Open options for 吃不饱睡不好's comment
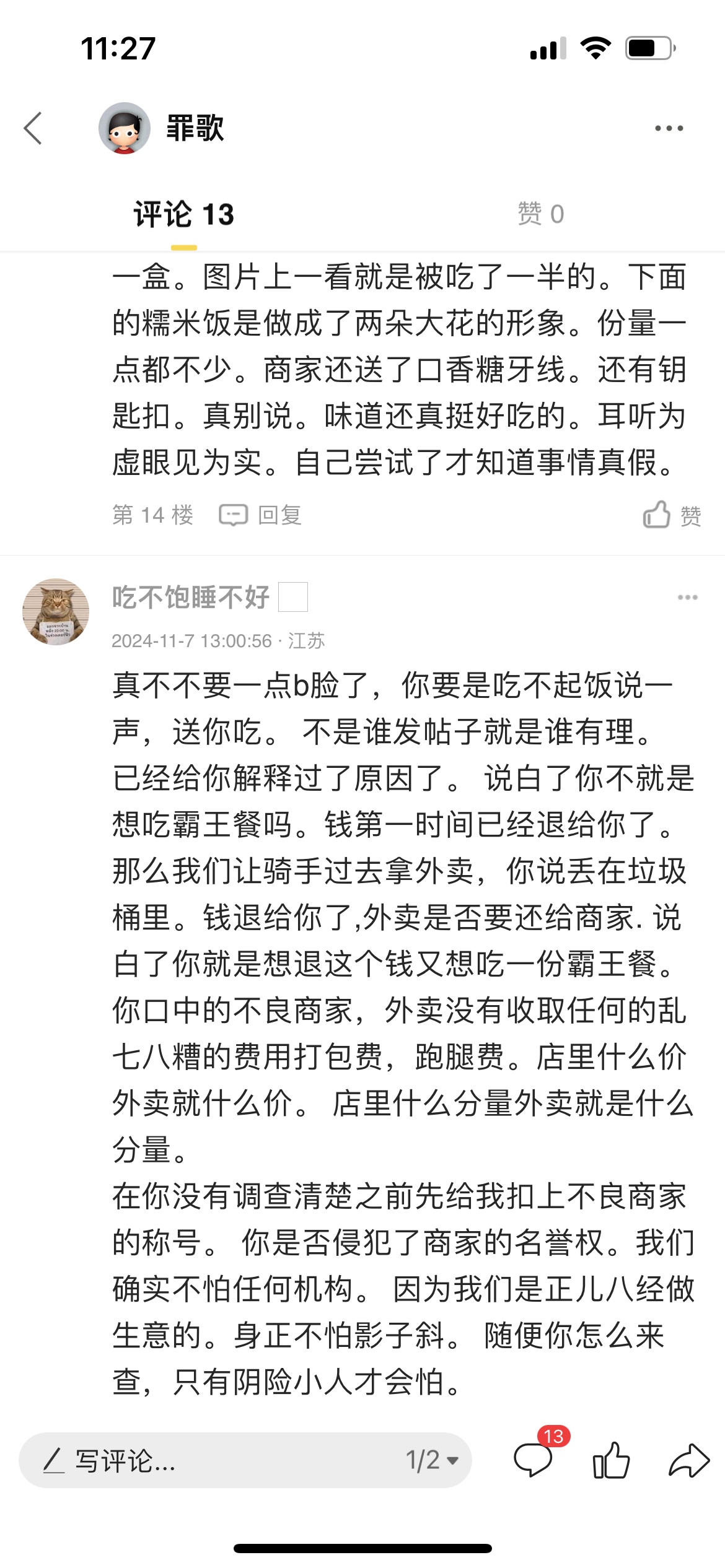The width and height of the screenshot is (725, 1568). click(687, 598)
